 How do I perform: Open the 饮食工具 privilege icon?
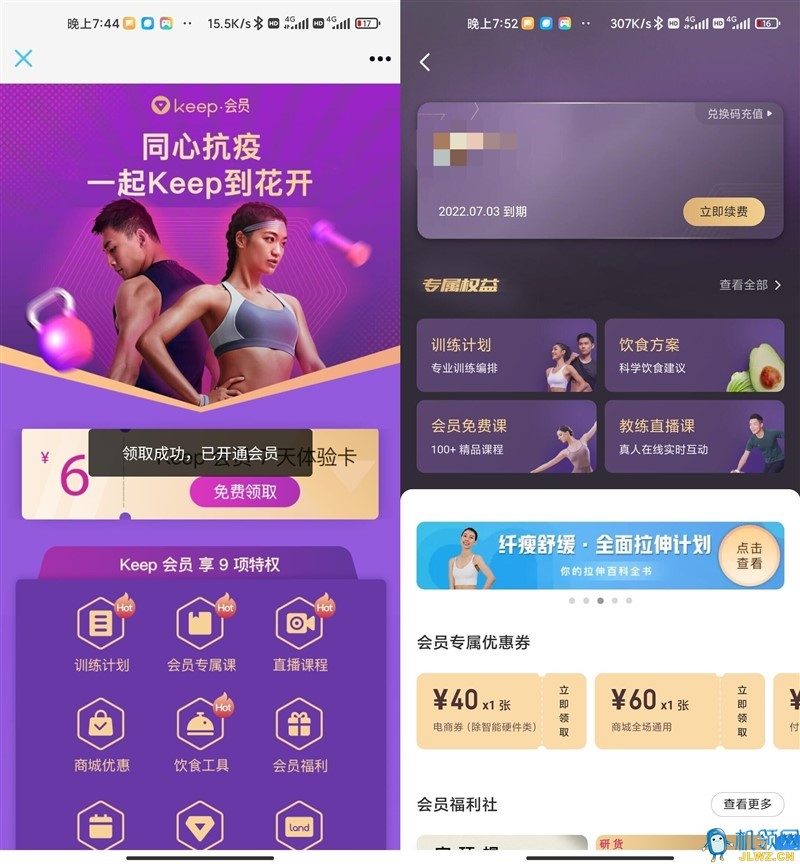(200, 735)
